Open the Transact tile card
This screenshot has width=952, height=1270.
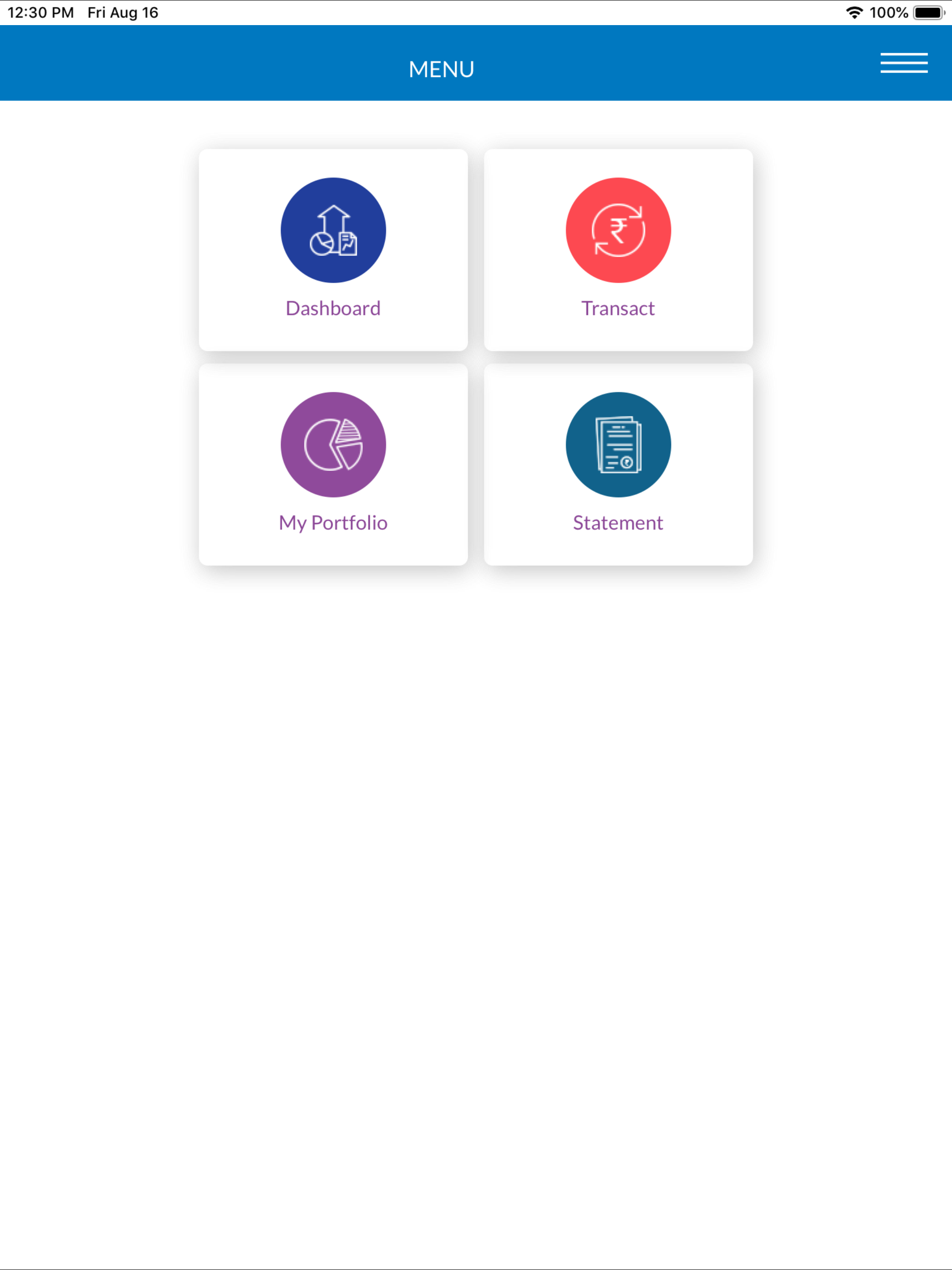click(618, 249)
